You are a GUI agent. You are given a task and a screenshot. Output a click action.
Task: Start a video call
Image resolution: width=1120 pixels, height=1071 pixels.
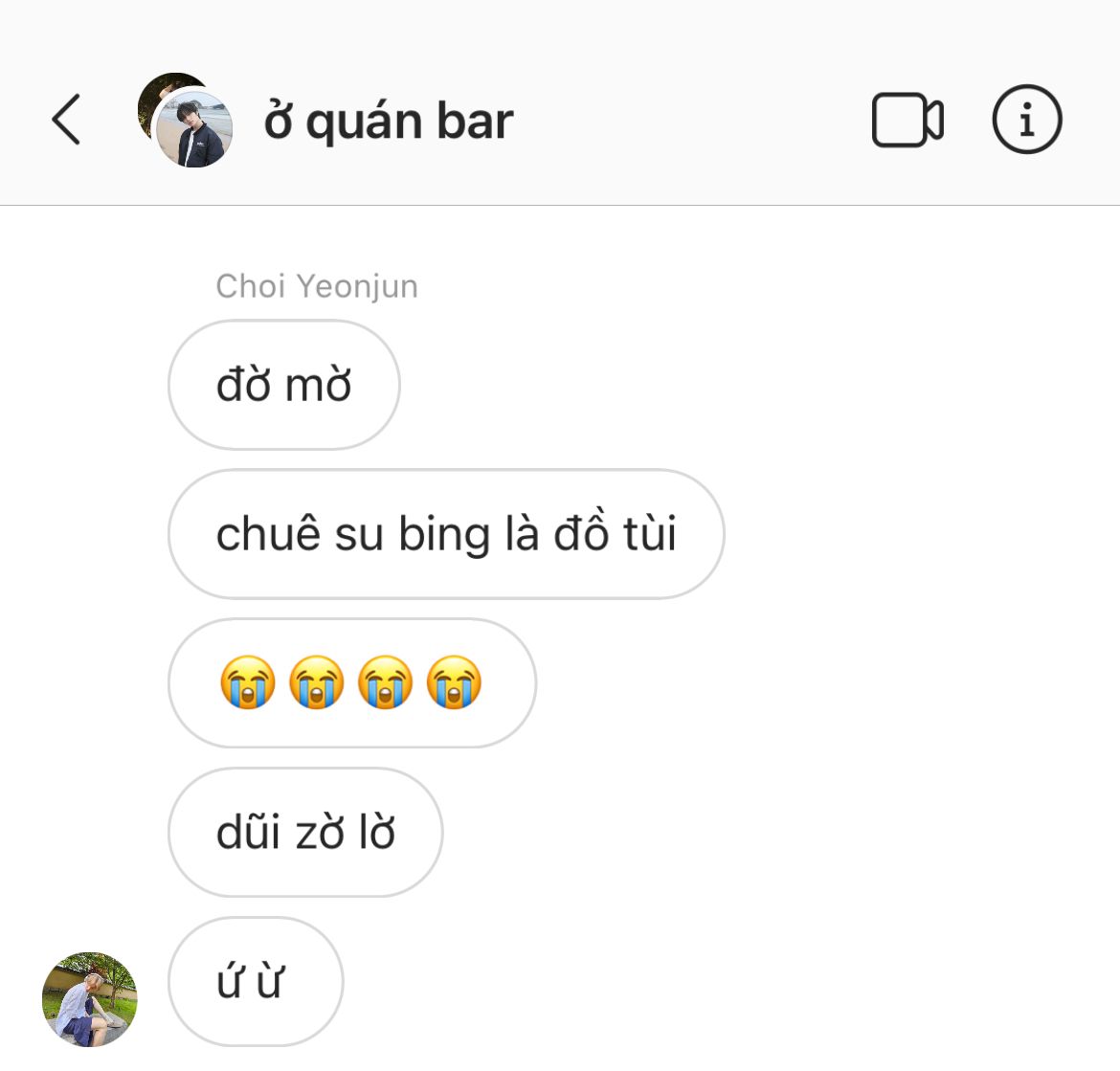(907, 120)
